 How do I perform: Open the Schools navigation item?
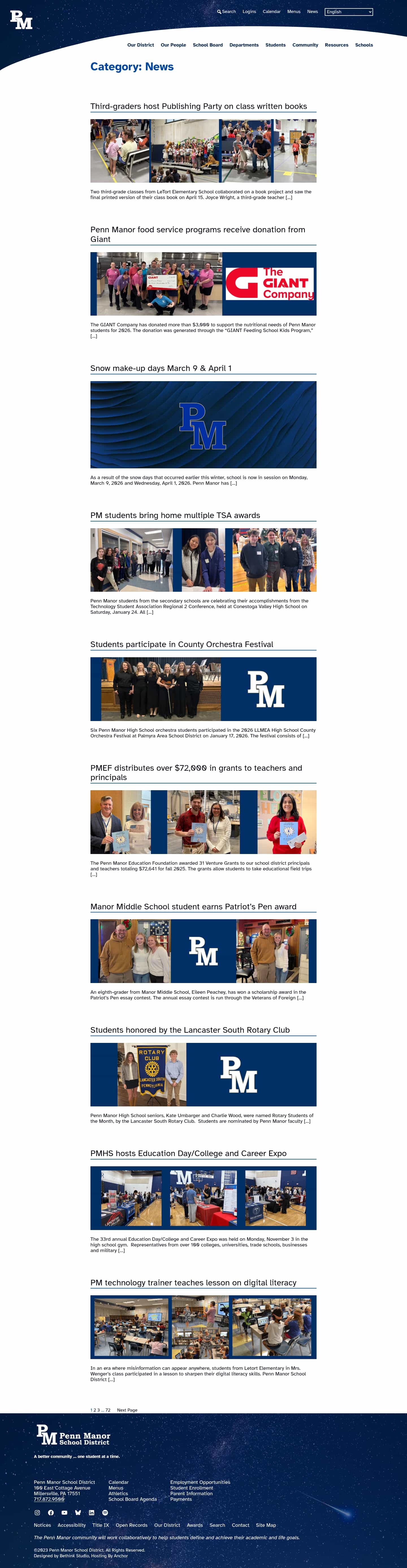pyautogui.click(x=364, y=45)
